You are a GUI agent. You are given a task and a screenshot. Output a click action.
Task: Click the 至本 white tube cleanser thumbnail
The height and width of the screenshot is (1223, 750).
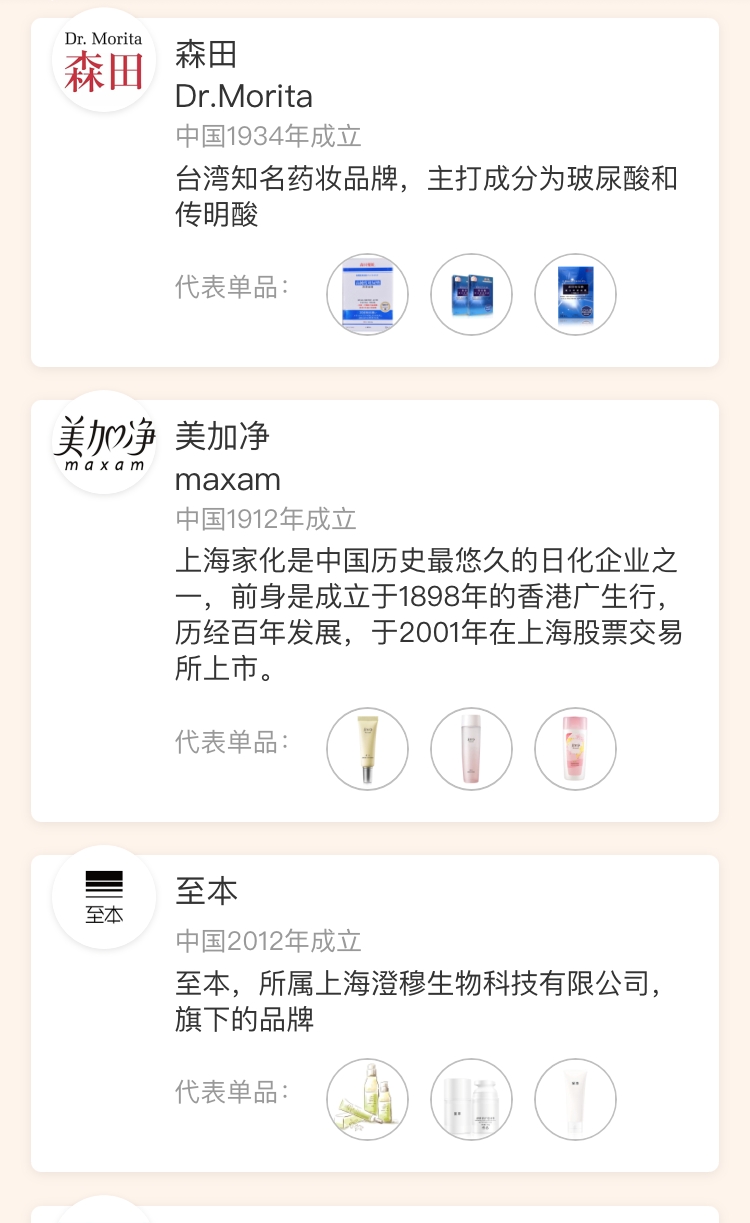click(x=575, y=1098)
